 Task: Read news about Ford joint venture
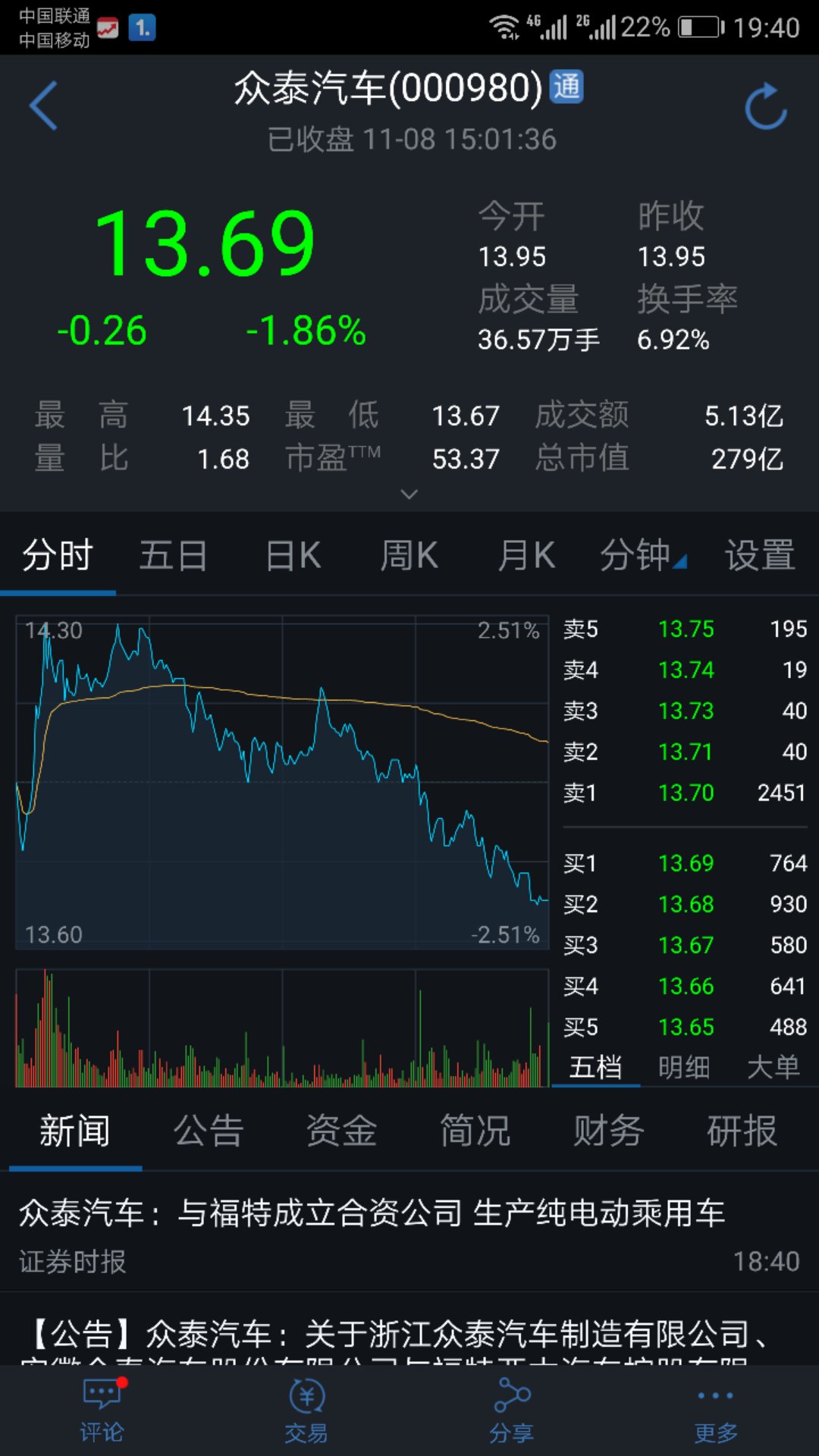point(372,1213)
